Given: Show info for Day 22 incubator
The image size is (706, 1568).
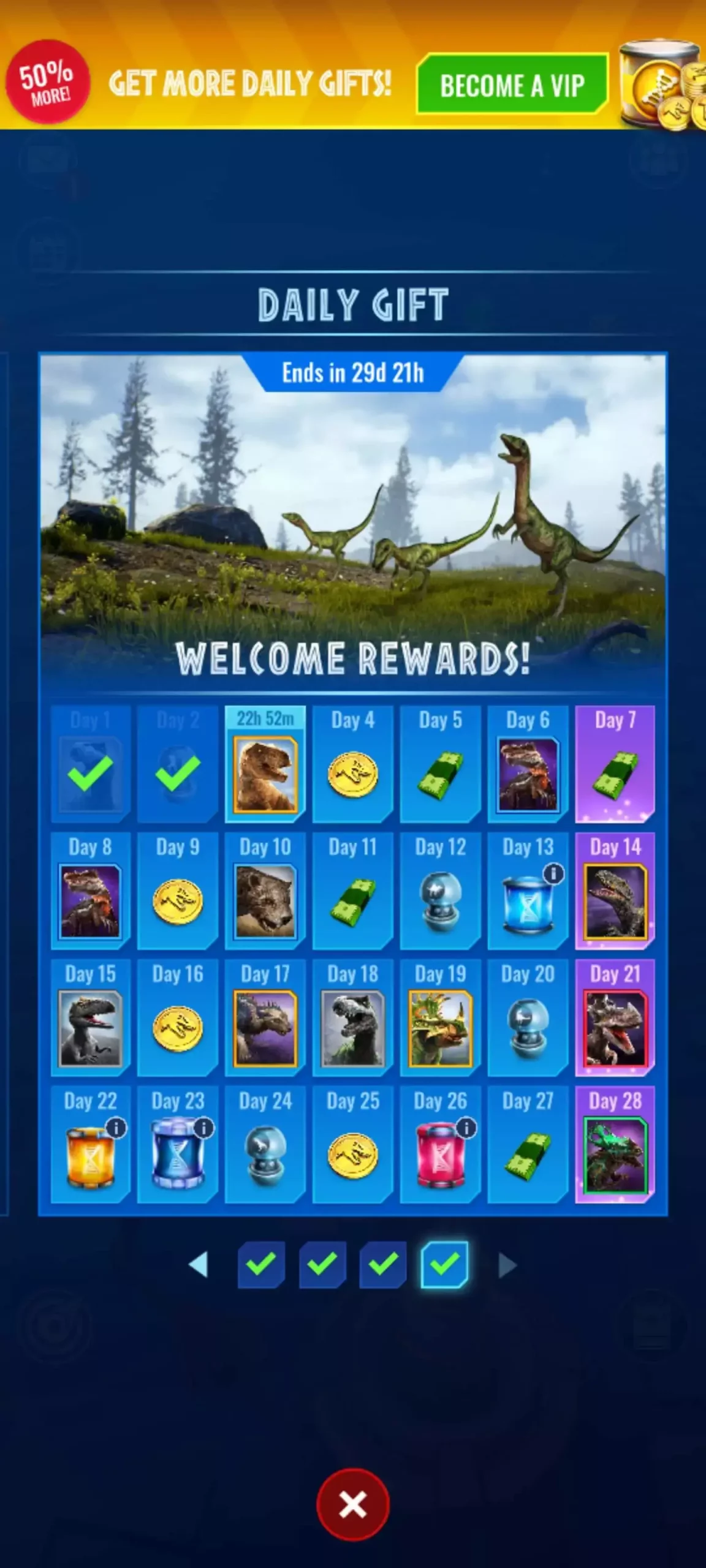Looking at the screenshot, I should pos(116,1127).
